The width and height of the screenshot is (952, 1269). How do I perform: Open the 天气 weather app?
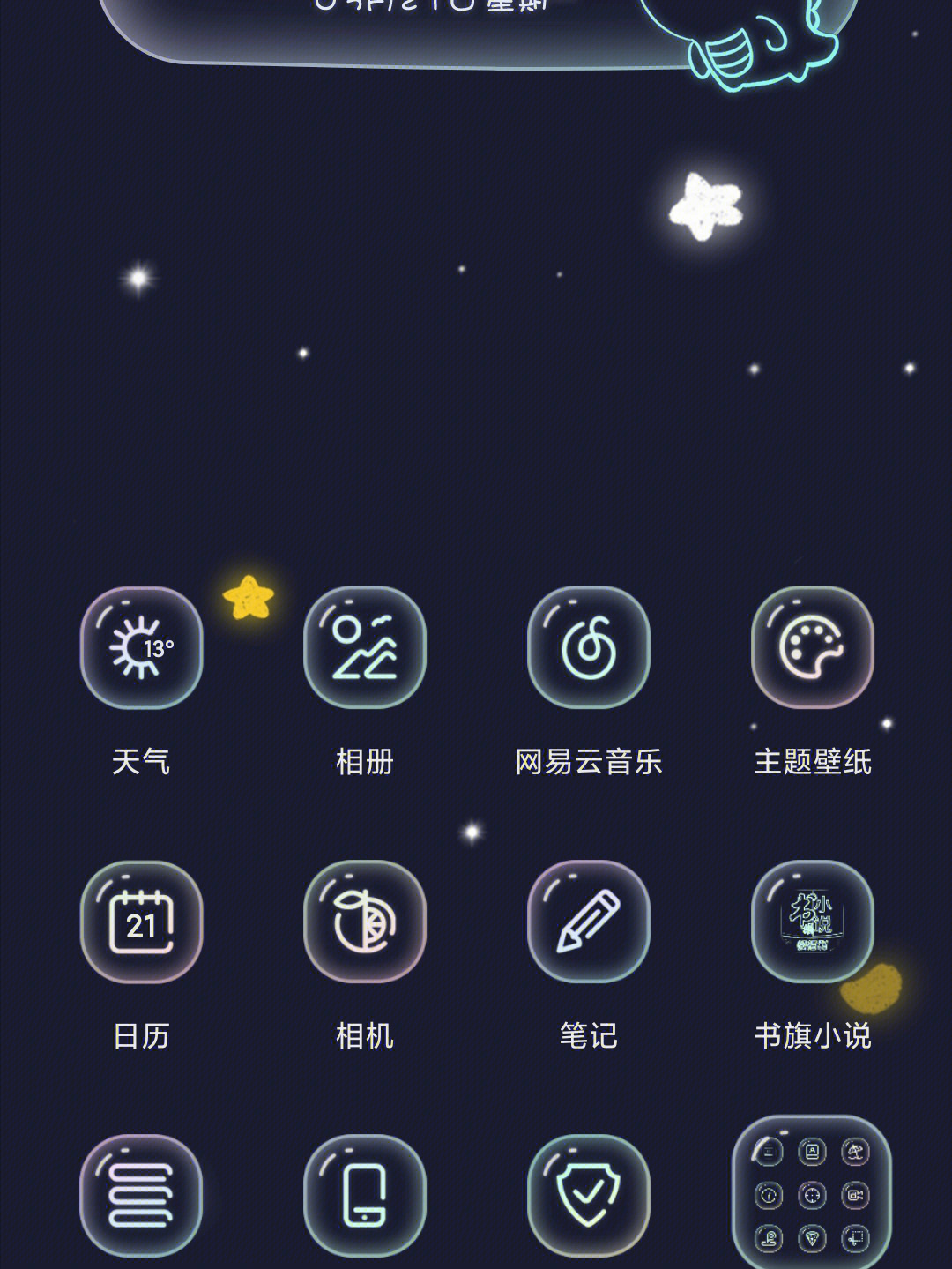(x=141, y=648)
